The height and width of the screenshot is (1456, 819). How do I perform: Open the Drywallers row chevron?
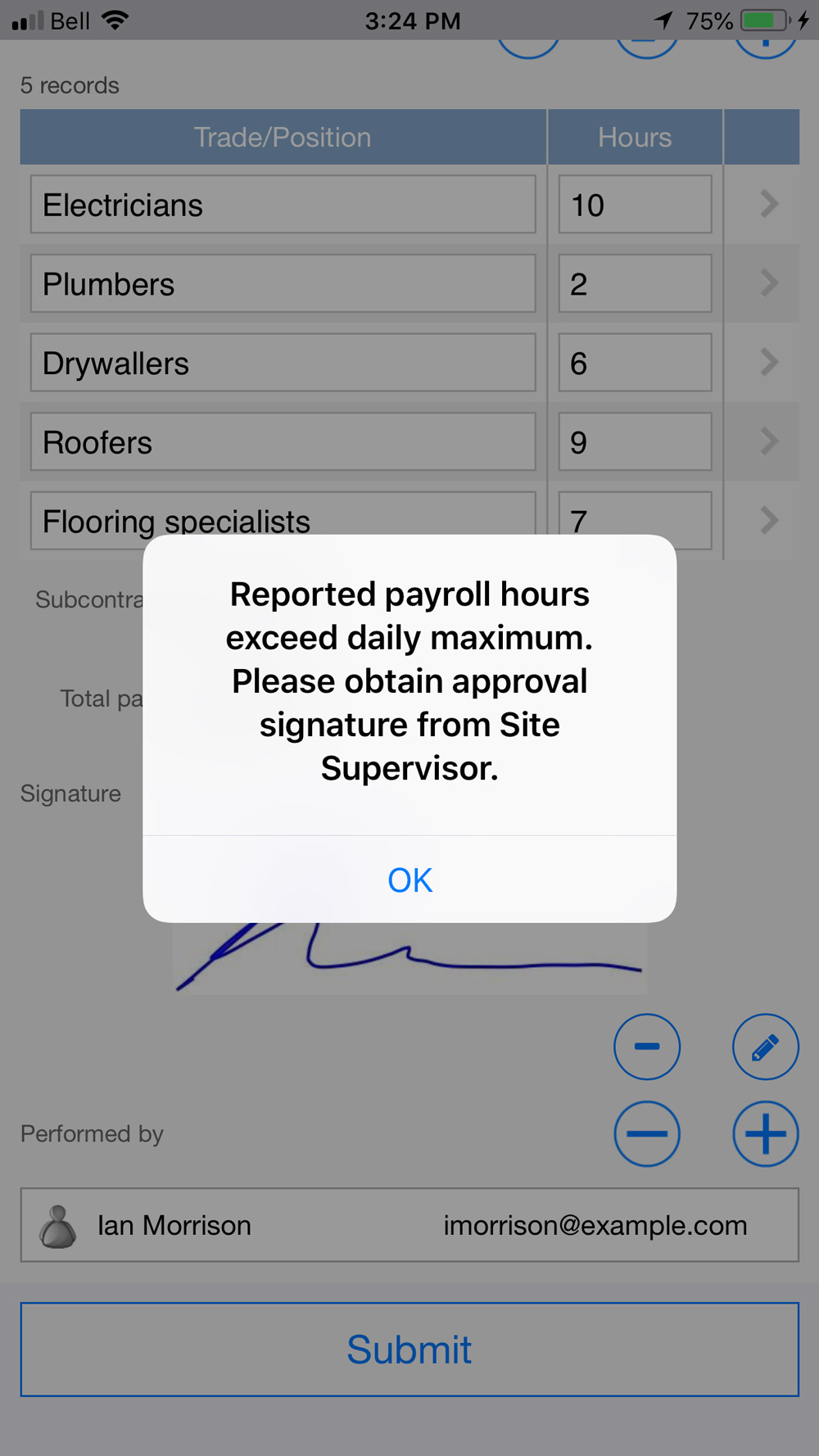768,362
